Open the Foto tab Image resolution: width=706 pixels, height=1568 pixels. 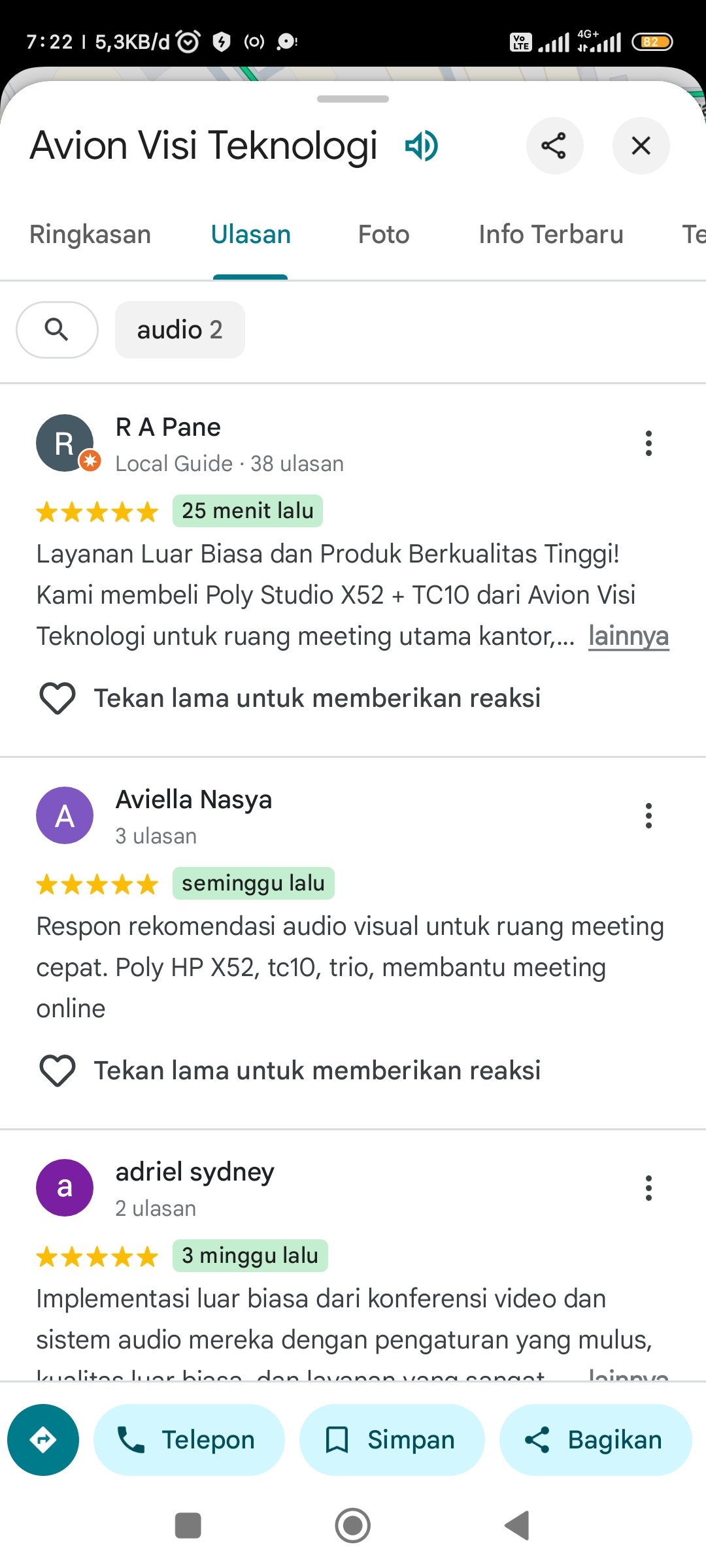click(384, 235)
